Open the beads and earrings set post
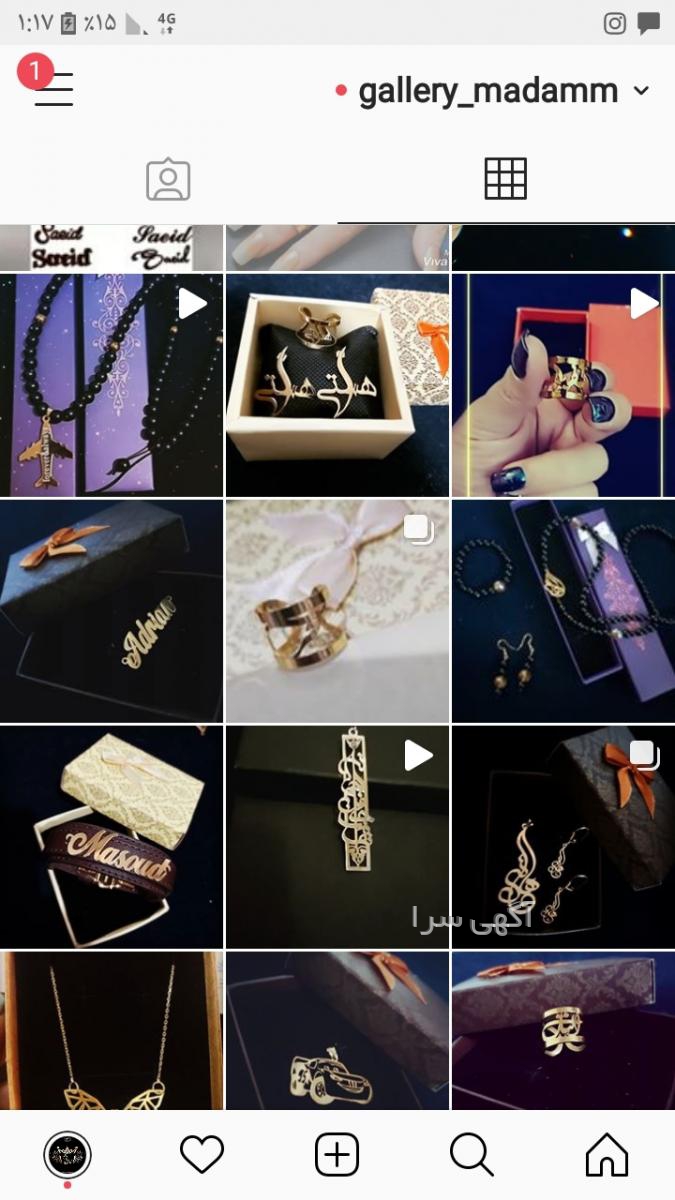This screenshot has width=675, height=1200. (x=563, y=611)
